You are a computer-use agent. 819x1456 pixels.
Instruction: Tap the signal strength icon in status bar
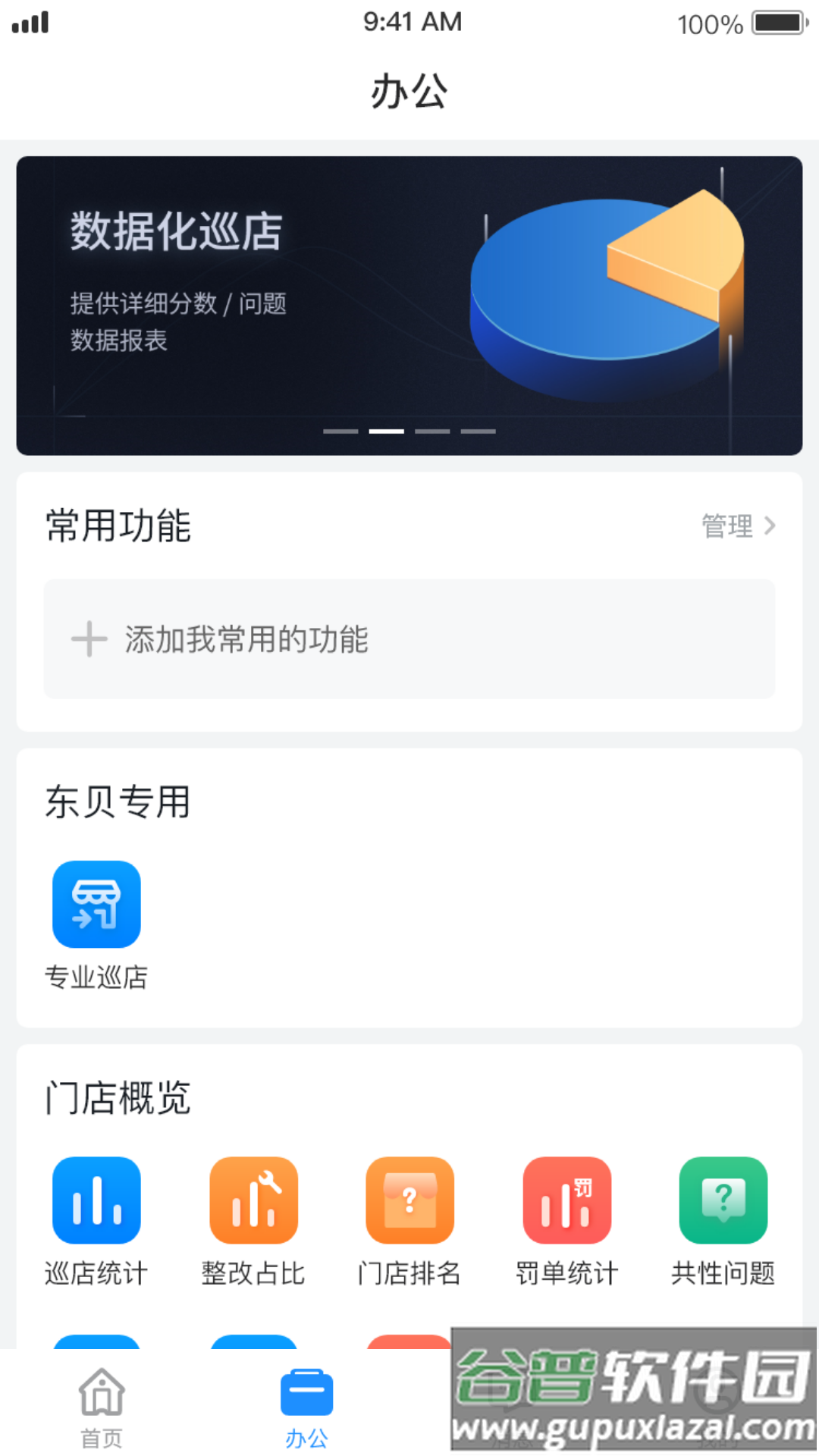click(29, 23)
